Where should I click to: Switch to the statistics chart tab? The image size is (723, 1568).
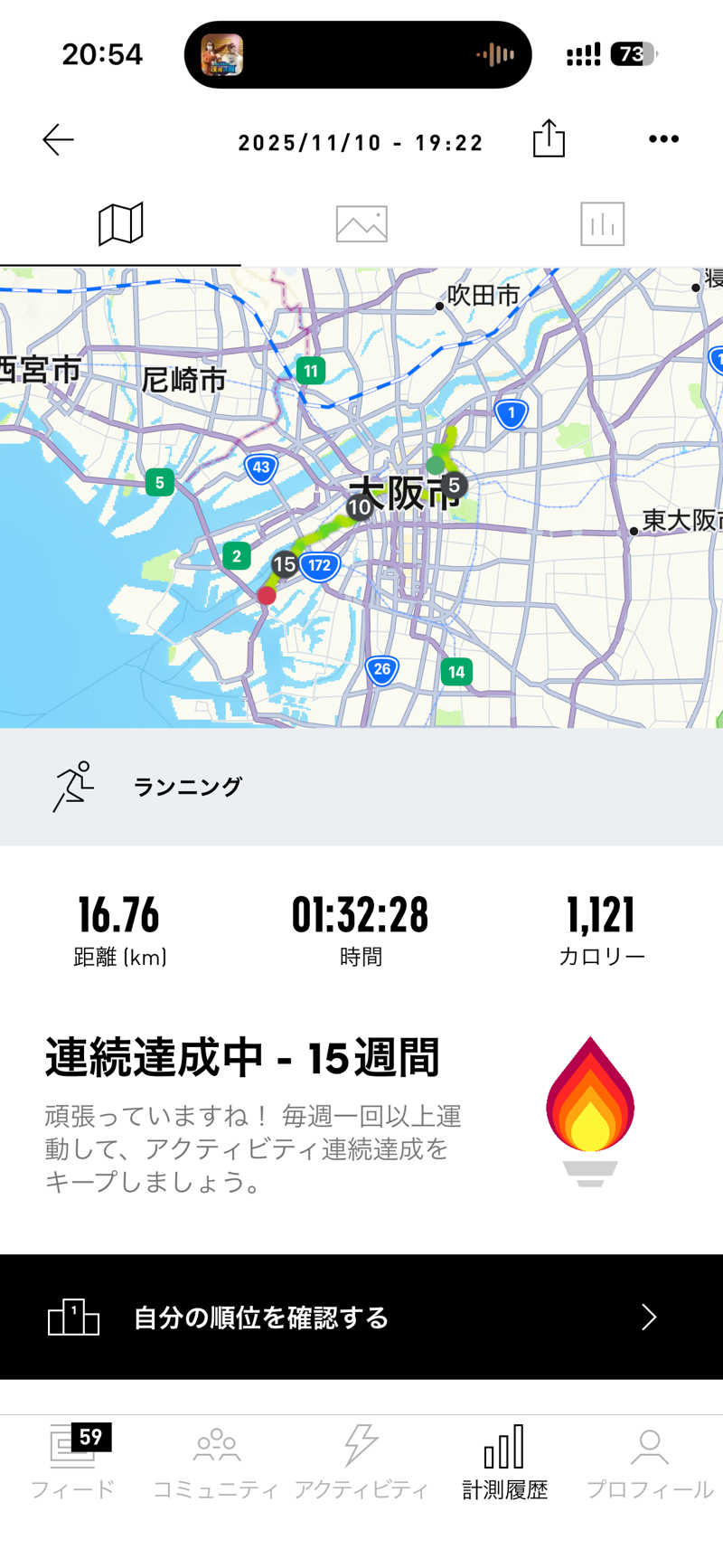pyautogui.click(x=602, y=223)
